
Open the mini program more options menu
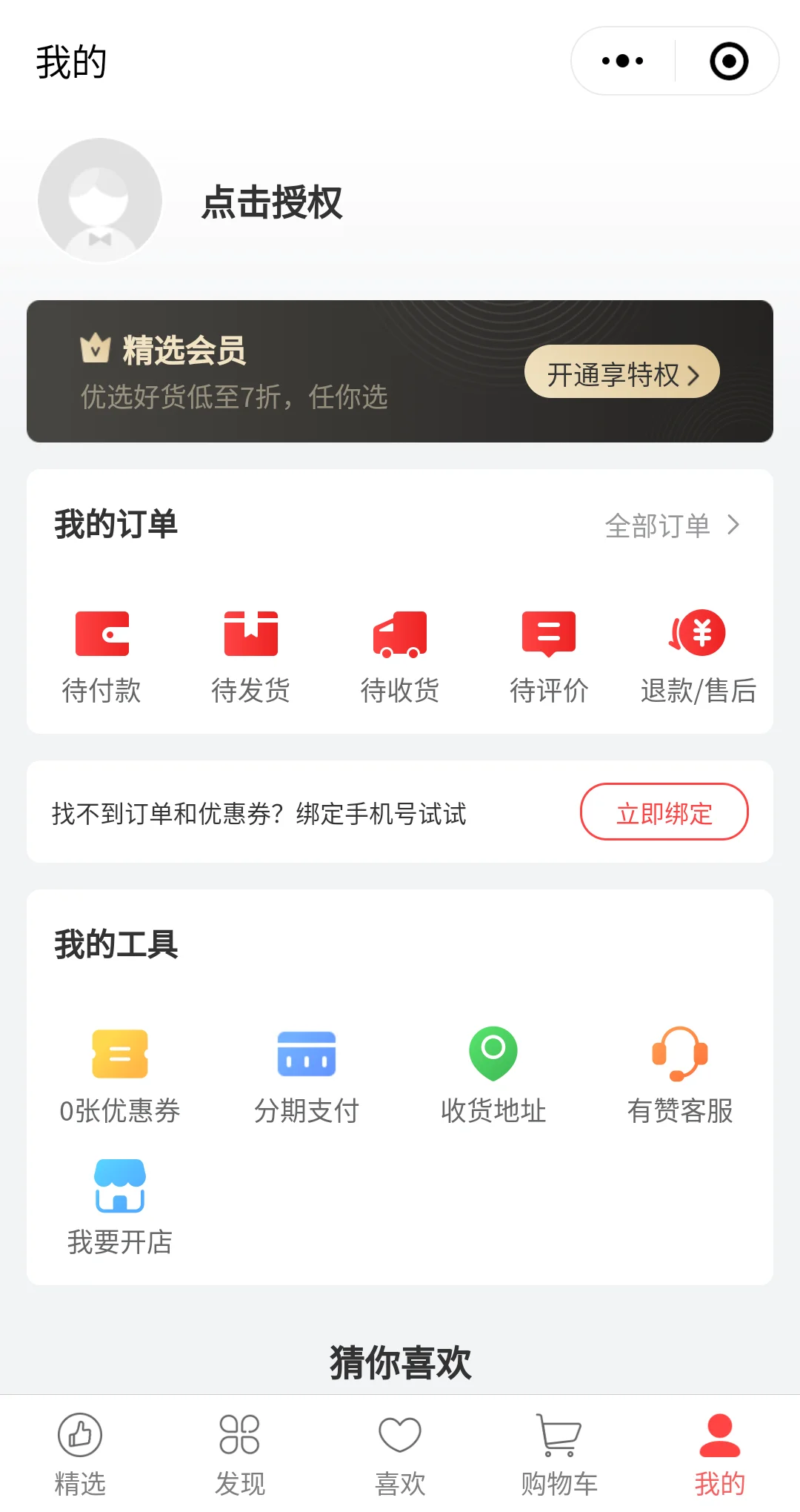click(x=622, y=61)
